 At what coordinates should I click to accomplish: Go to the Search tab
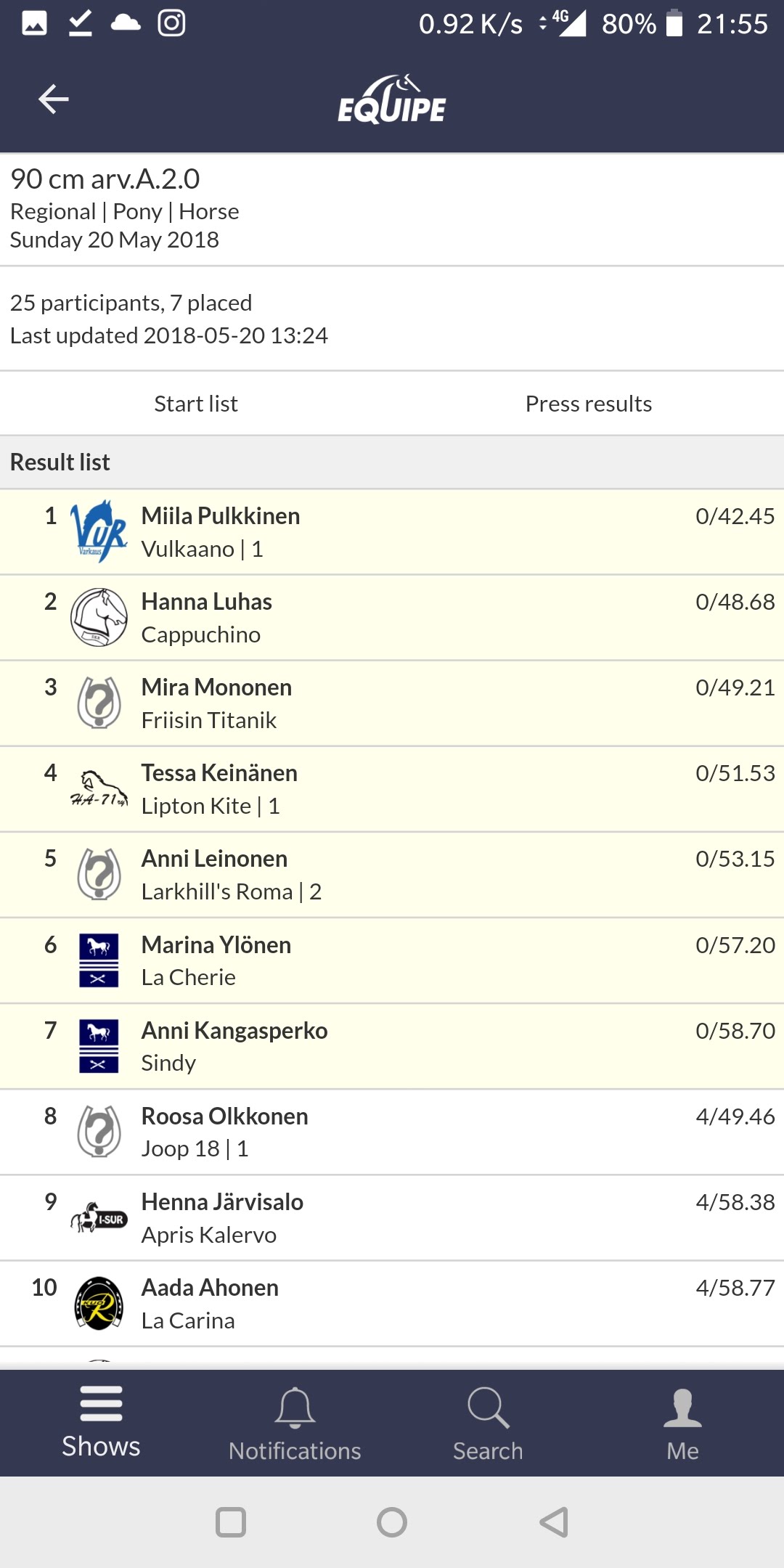click(x=488, y=1423)
